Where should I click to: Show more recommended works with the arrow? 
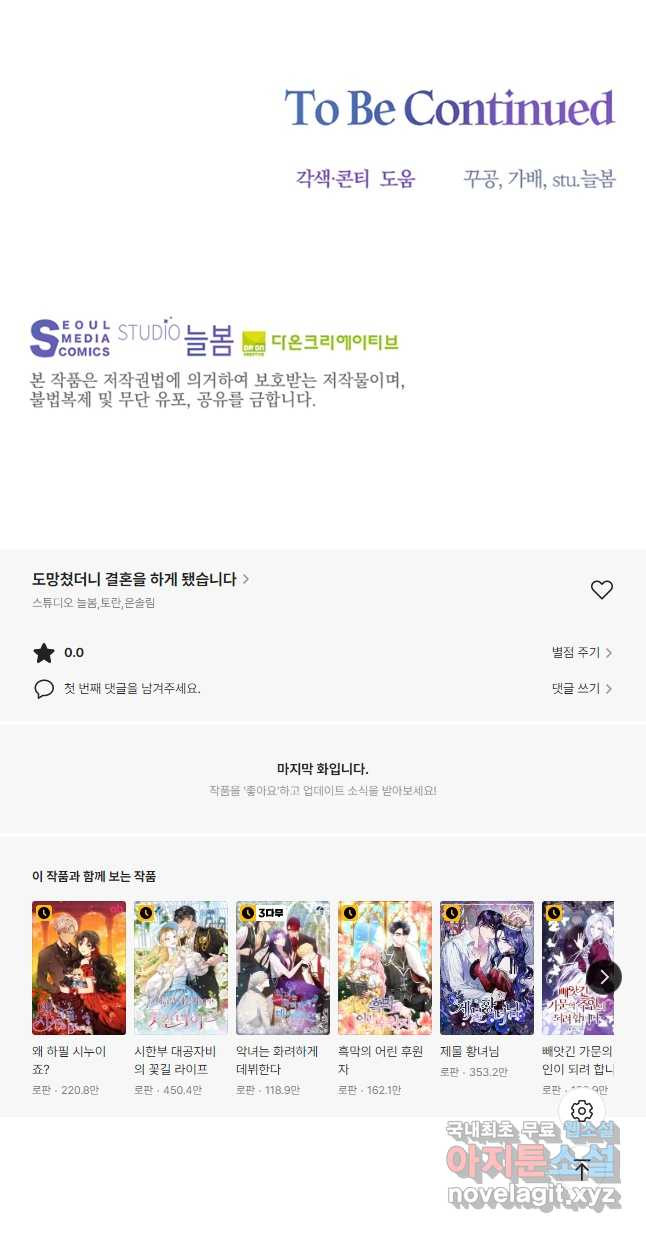click(604, 977)
